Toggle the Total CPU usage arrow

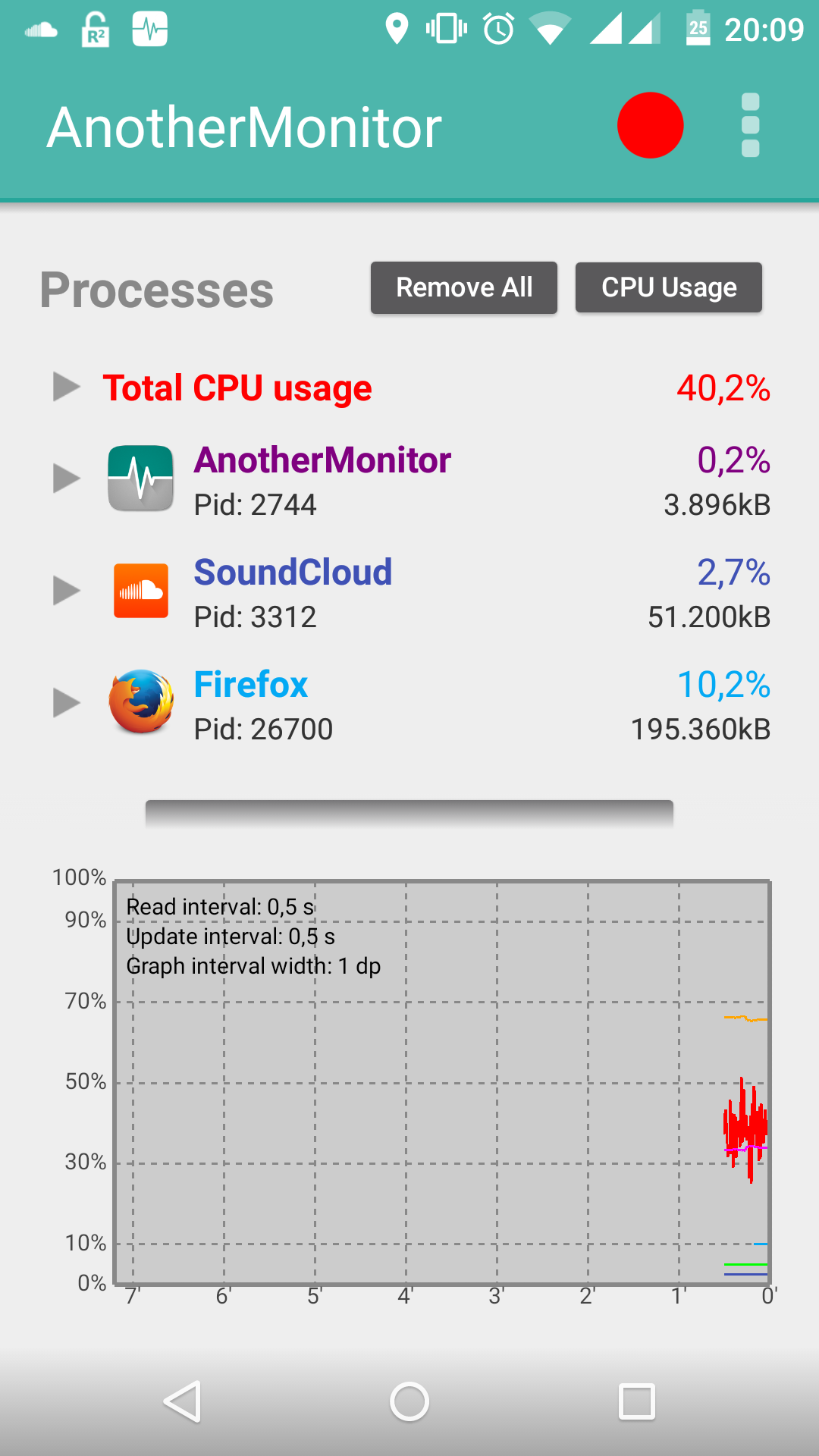click(67, 387)
